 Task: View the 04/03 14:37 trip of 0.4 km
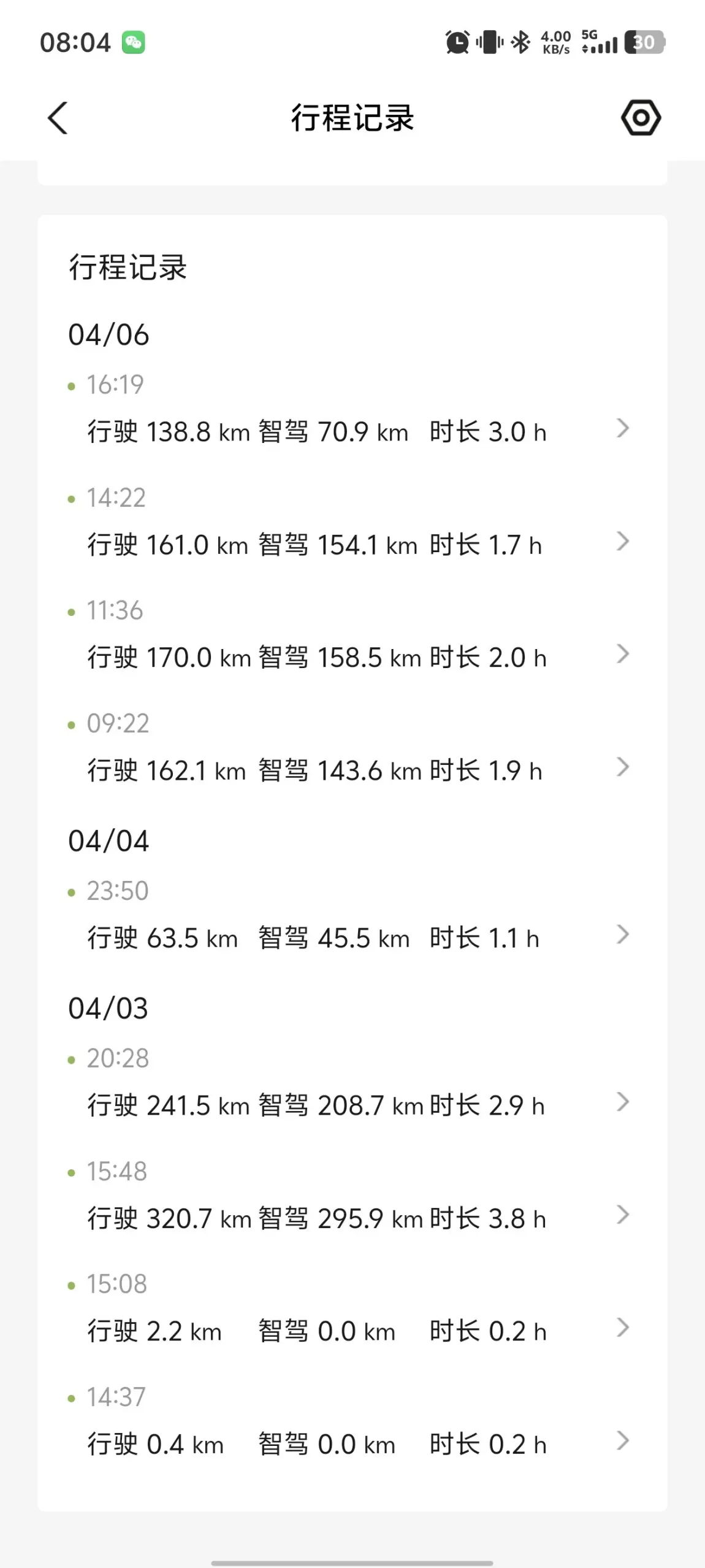click(352, 1443)
